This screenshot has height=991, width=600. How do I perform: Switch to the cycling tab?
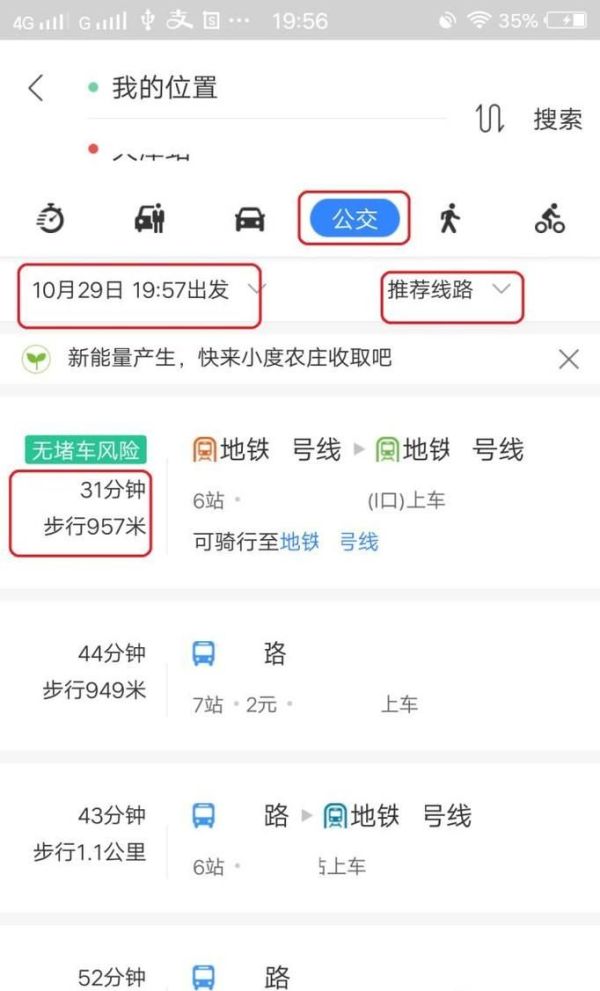tap(549, 218)
